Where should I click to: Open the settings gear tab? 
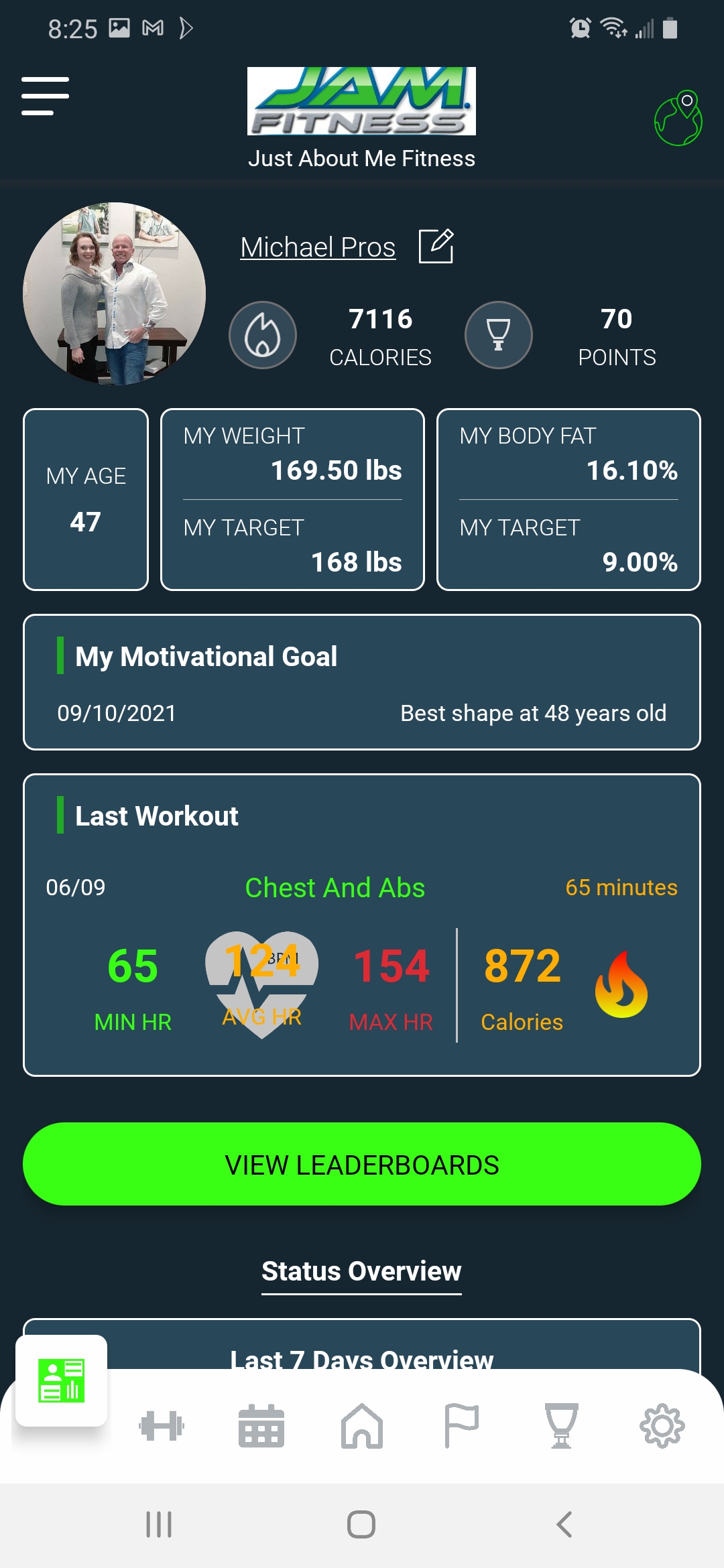click(x=662, y=1426)
